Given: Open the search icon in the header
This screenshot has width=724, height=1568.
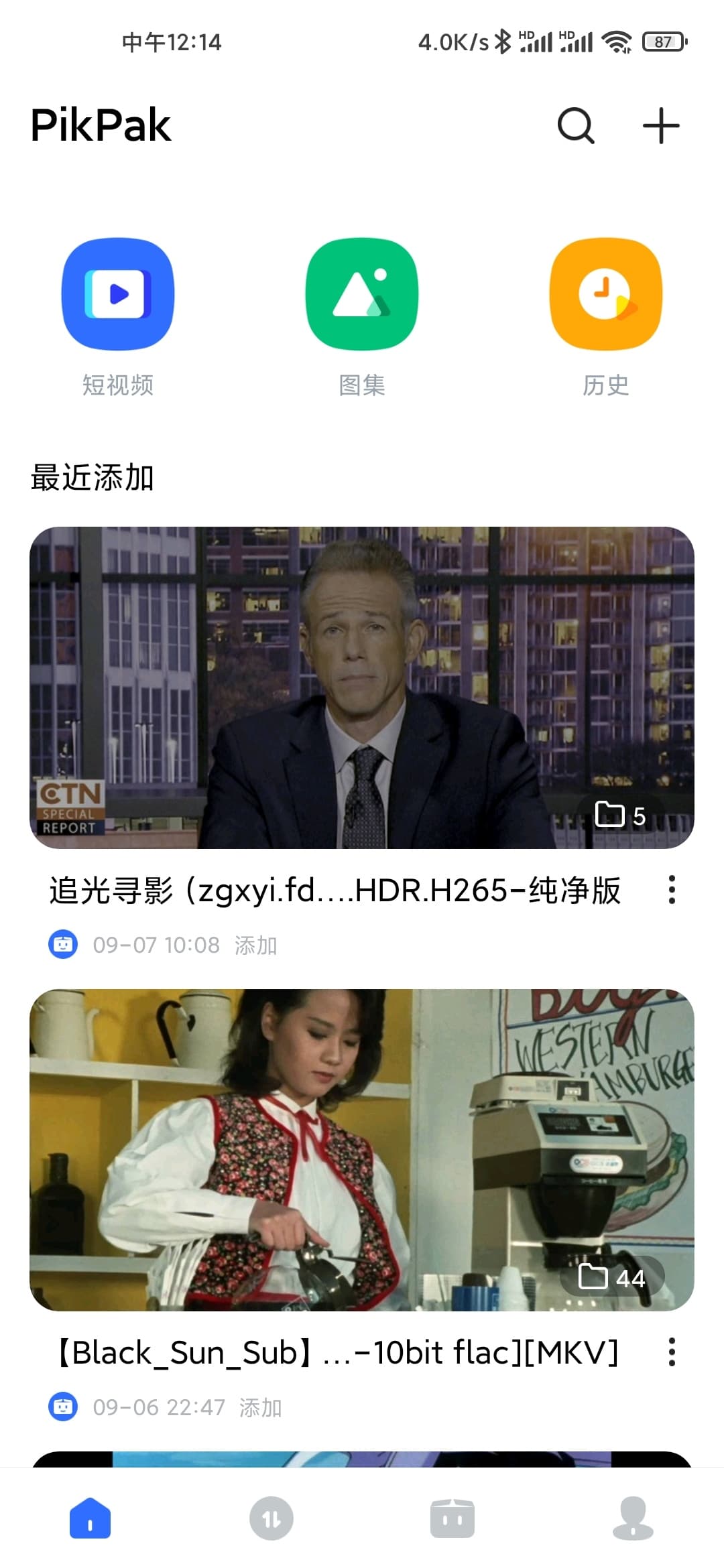Looking at the screenshot, I should (x=576, y=125).
